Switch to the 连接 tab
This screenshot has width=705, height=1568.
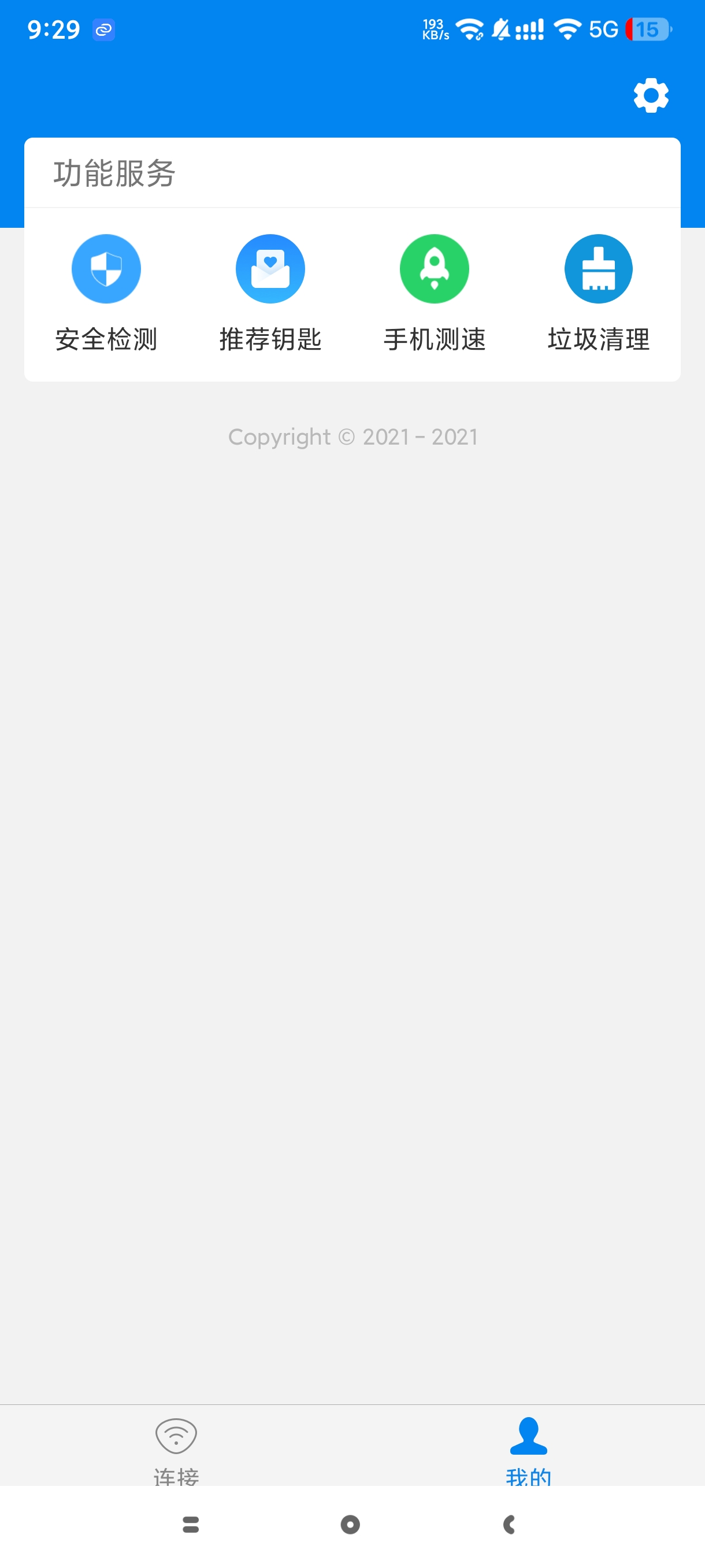tap(176, 1448)
